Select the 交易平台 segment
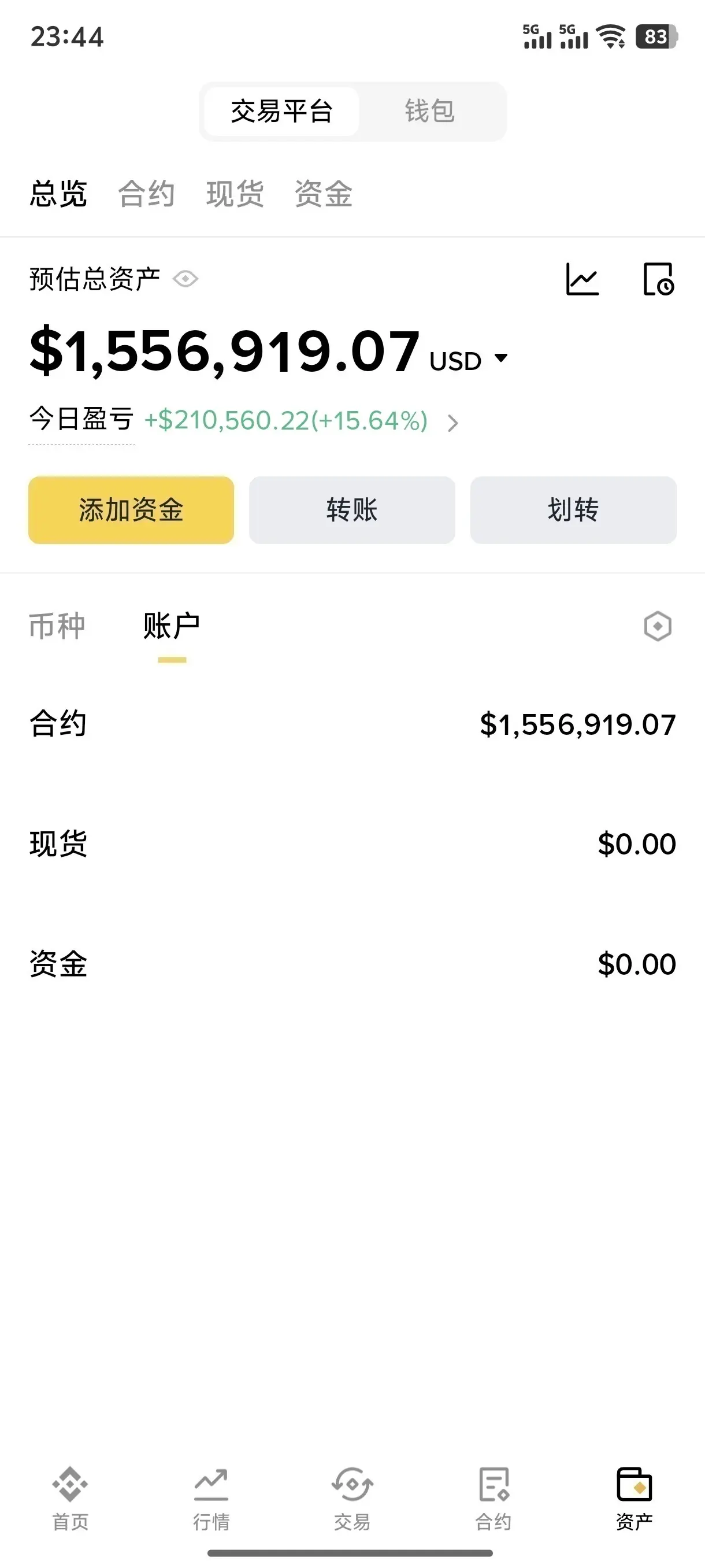This screenshot has width=705, height=1568. click(x=281, y=112)
